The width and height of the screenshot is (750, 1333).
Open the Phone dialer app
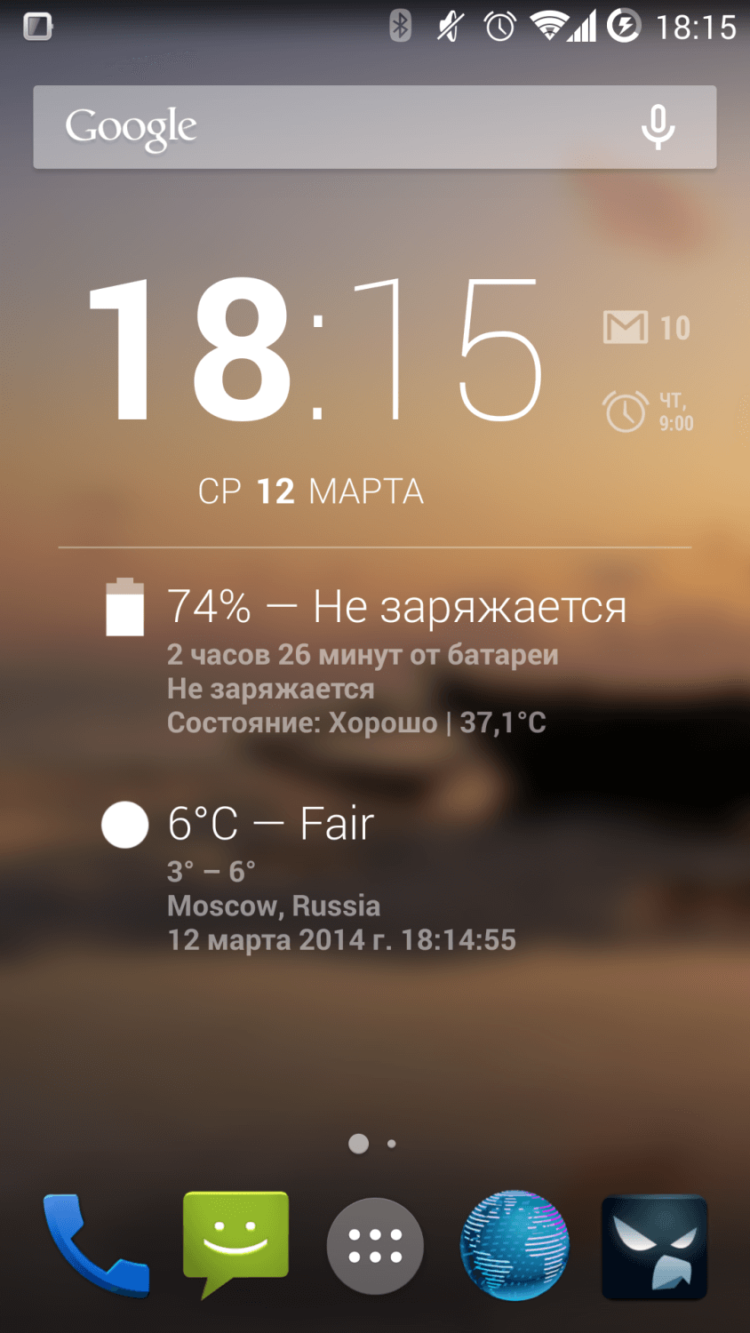coord(97,1243)
